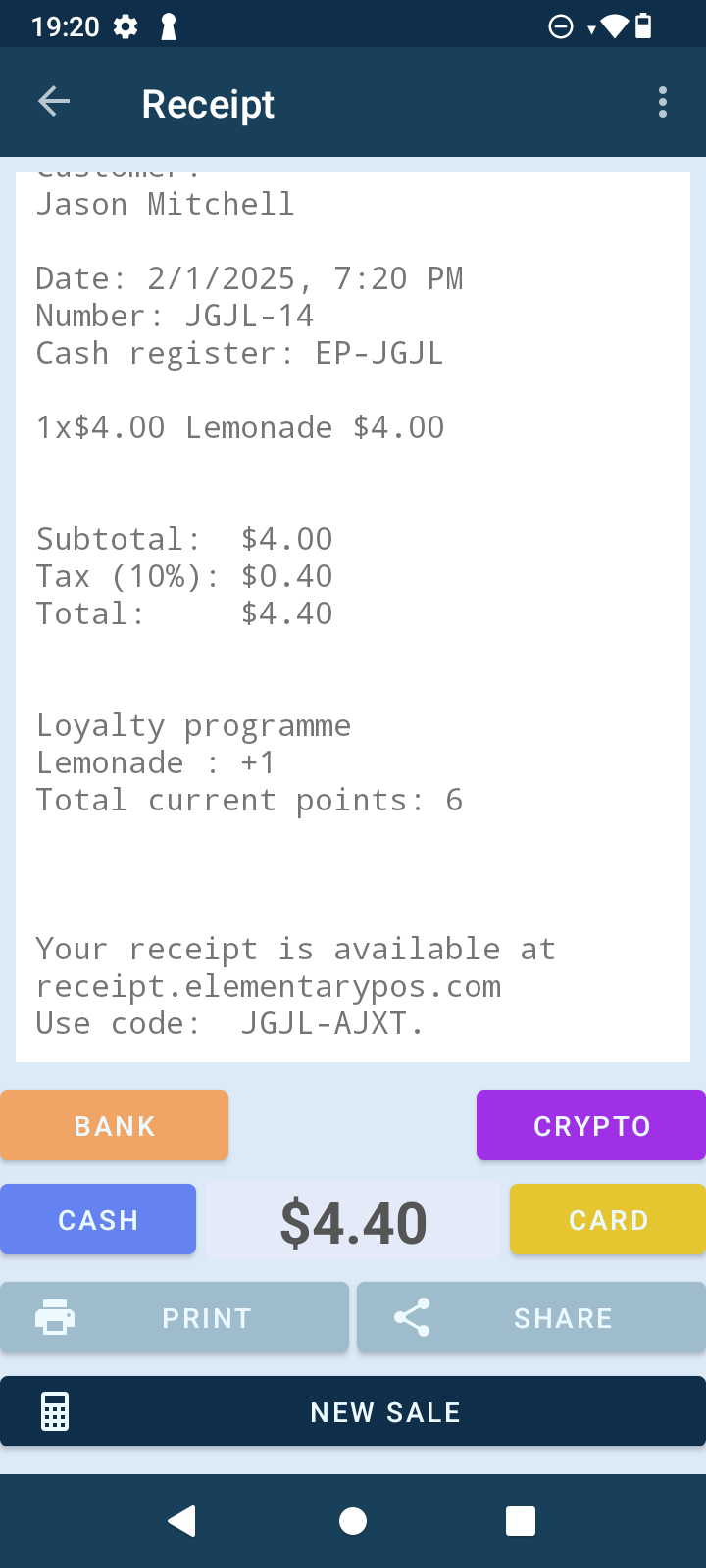
Task: Open recent apps from the navigation bar
Action: pyautogui.click(x=520, y=1521)
